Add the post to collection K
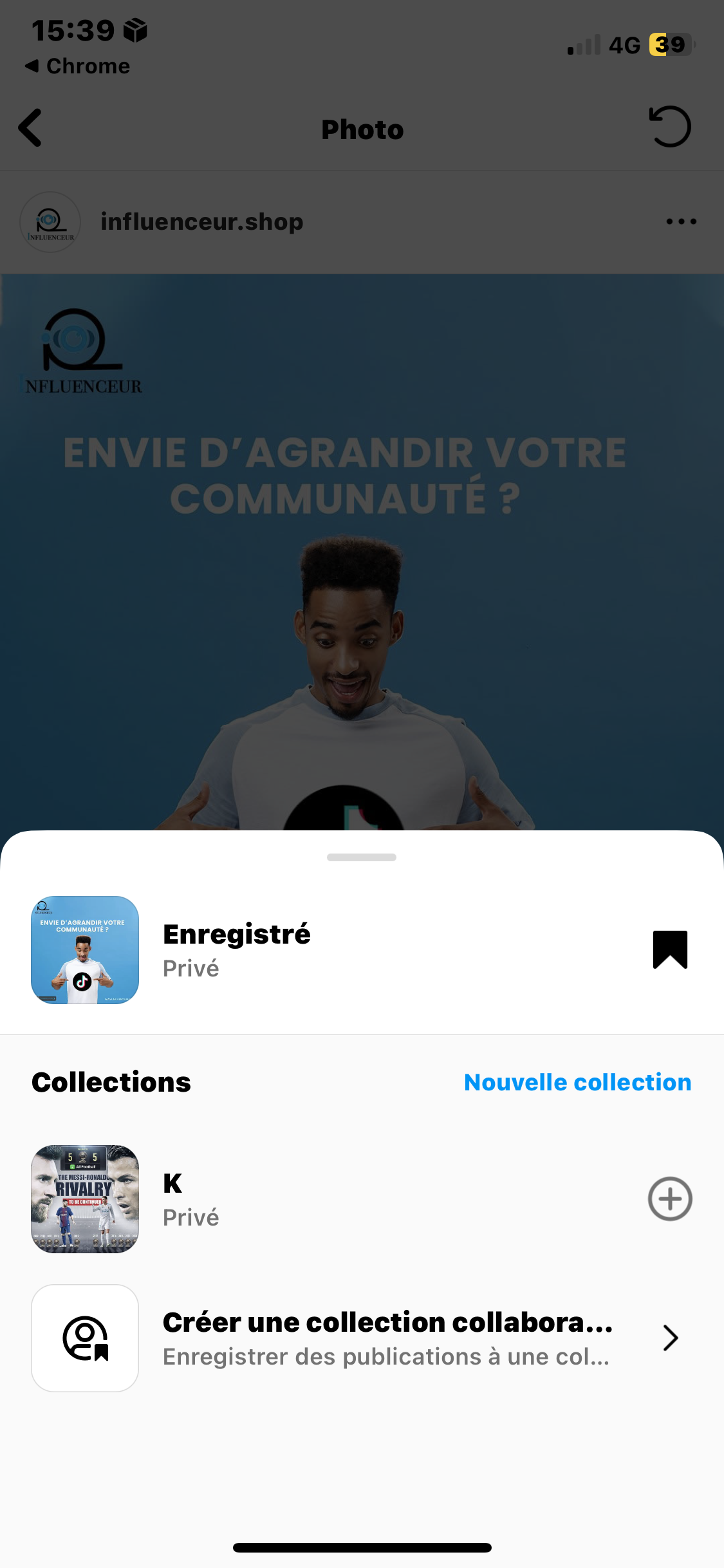The height and width of the screenshot is (1568, 724). point(669,1199)
